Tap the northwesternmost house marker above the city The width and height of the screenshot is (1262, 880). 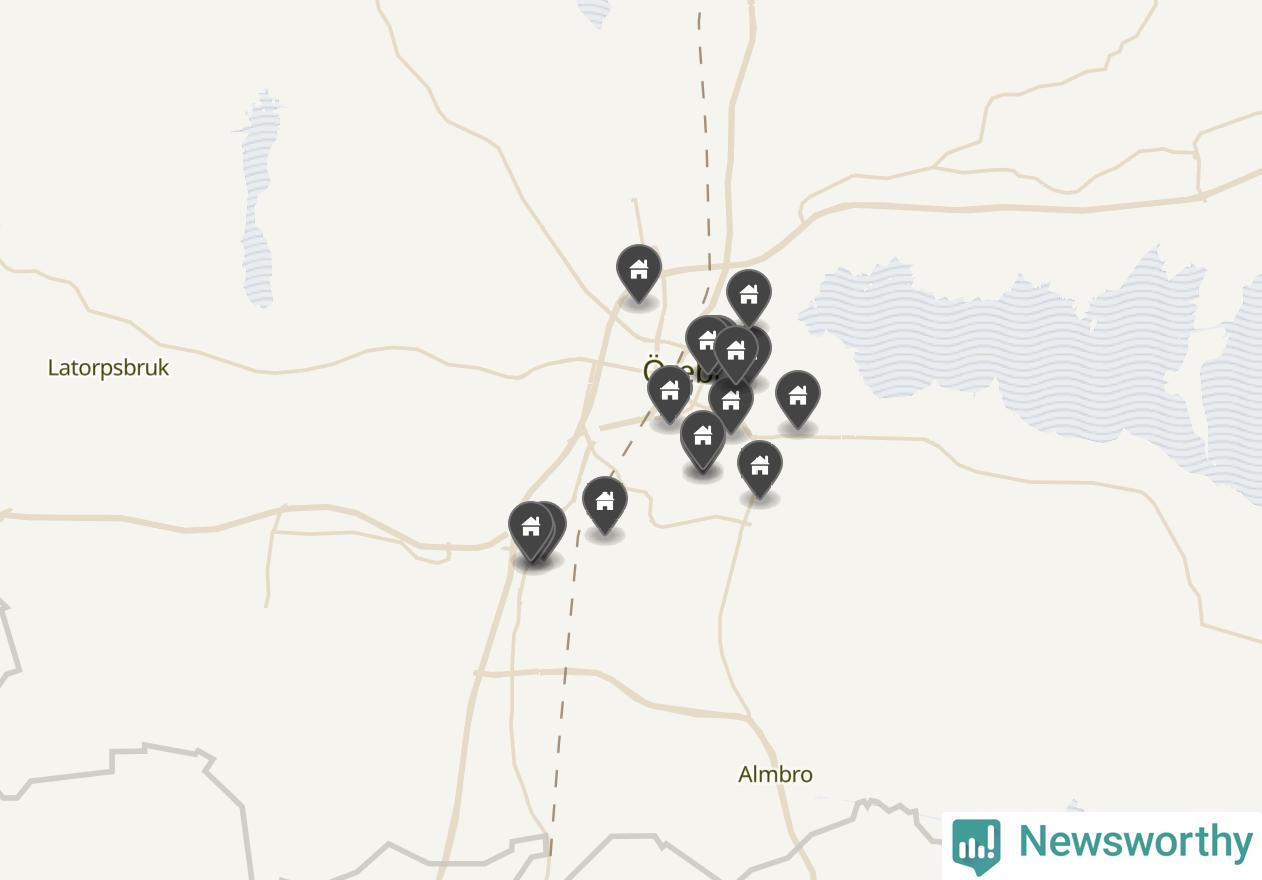pos(638,272)
